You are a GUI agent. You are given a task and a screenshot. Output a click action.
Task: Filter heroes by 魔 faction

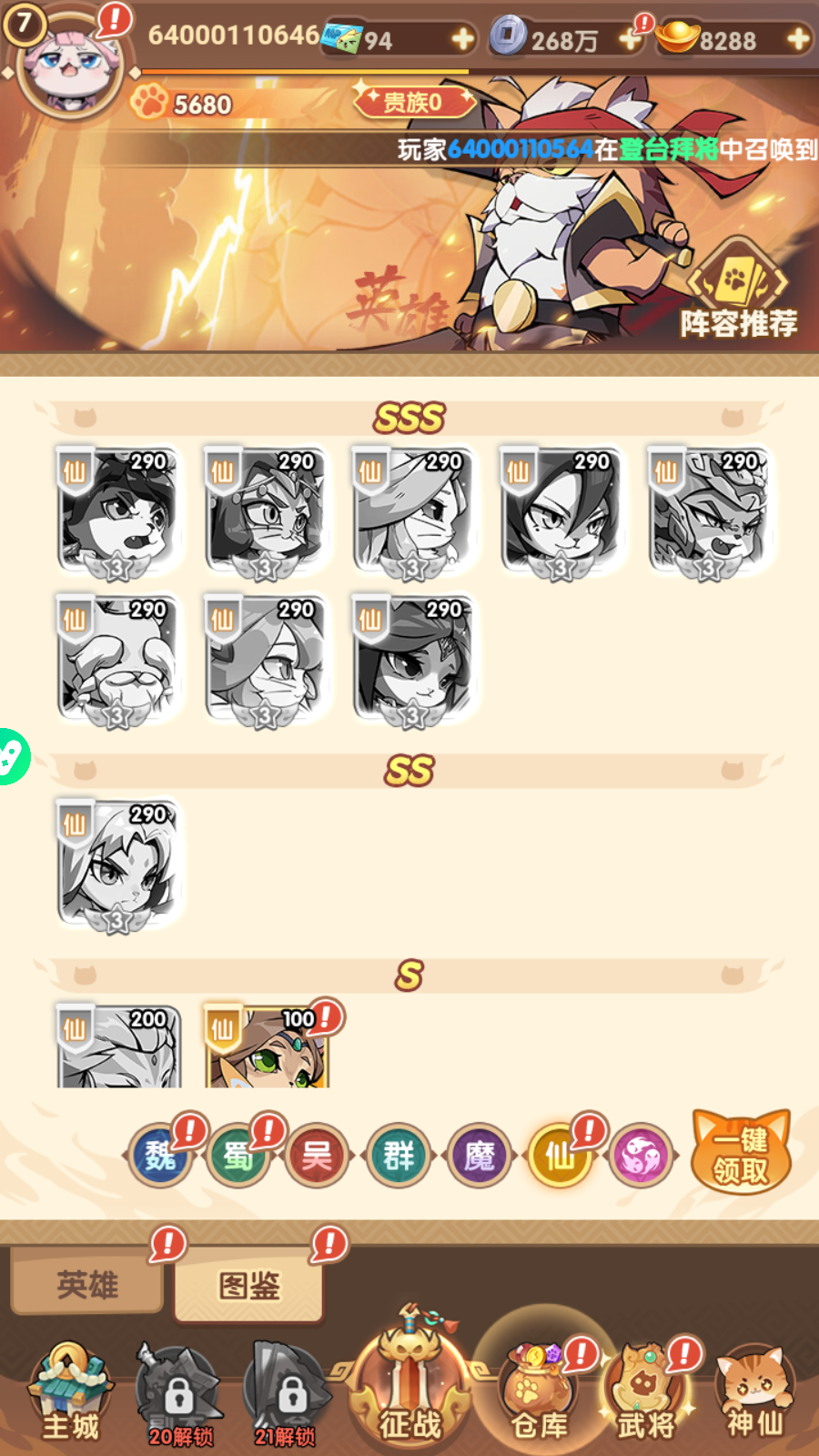click(479, 1156)
